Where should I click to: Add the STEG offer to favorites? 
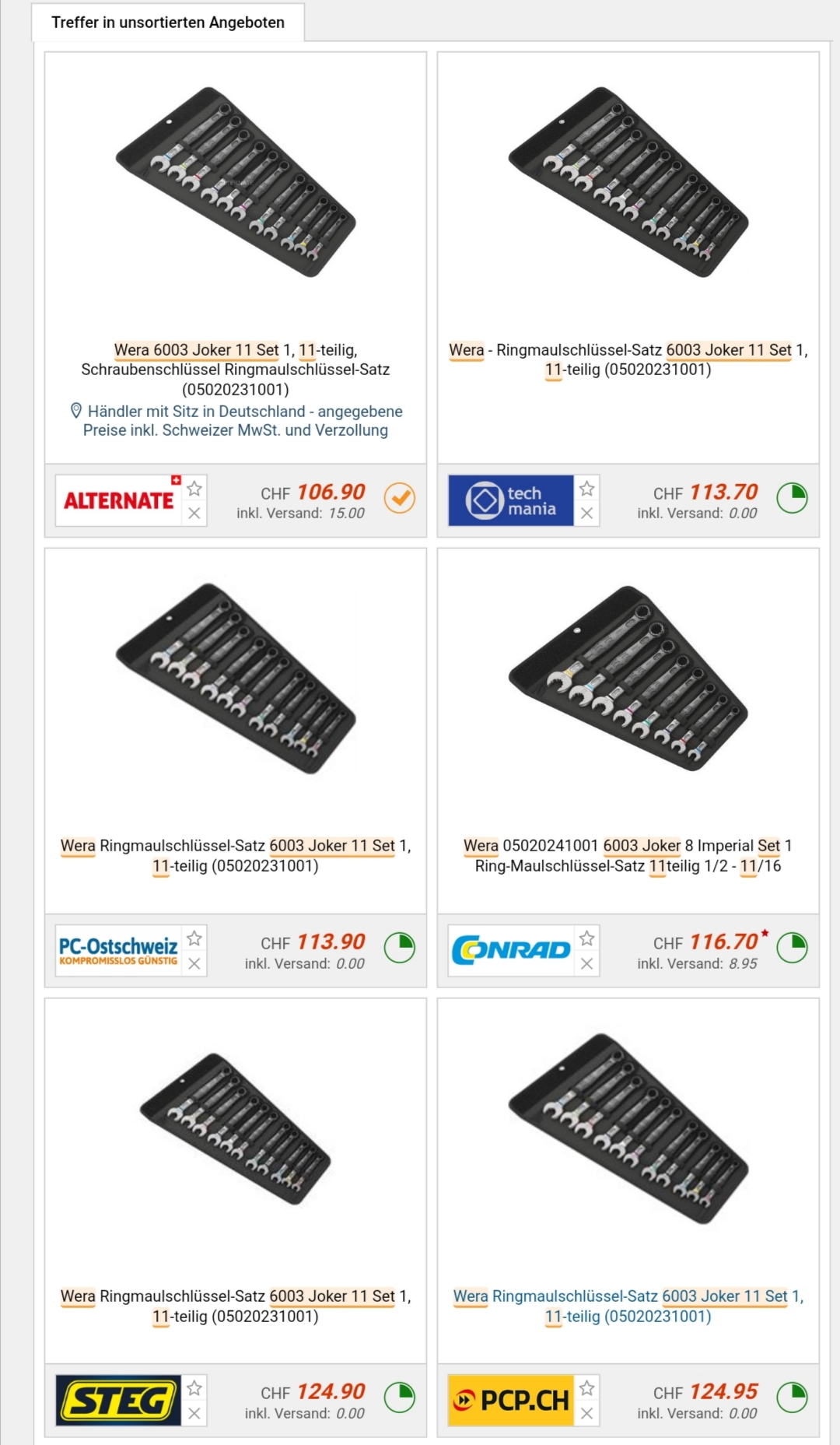point(194,1387)
